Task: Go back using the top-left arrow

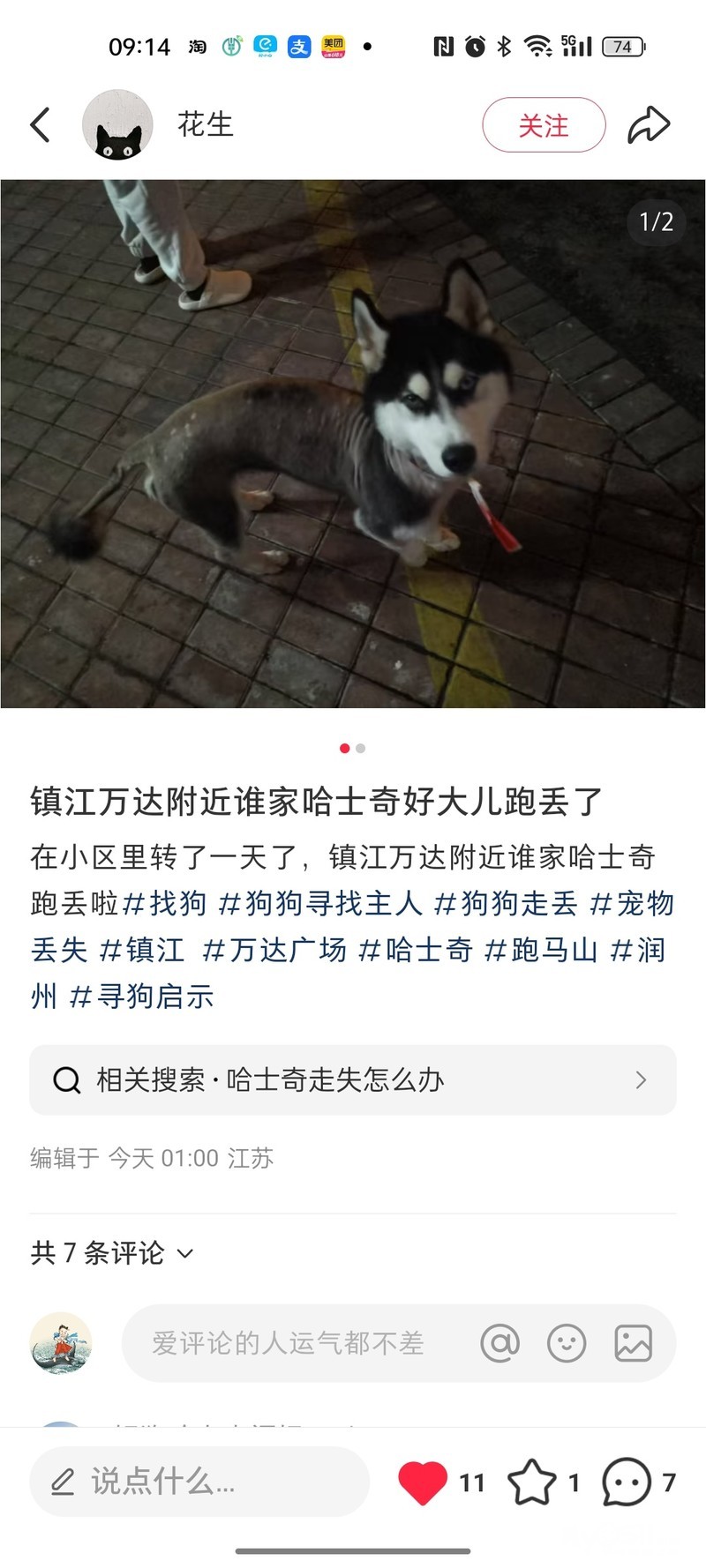Action: (x=41, y=125)
